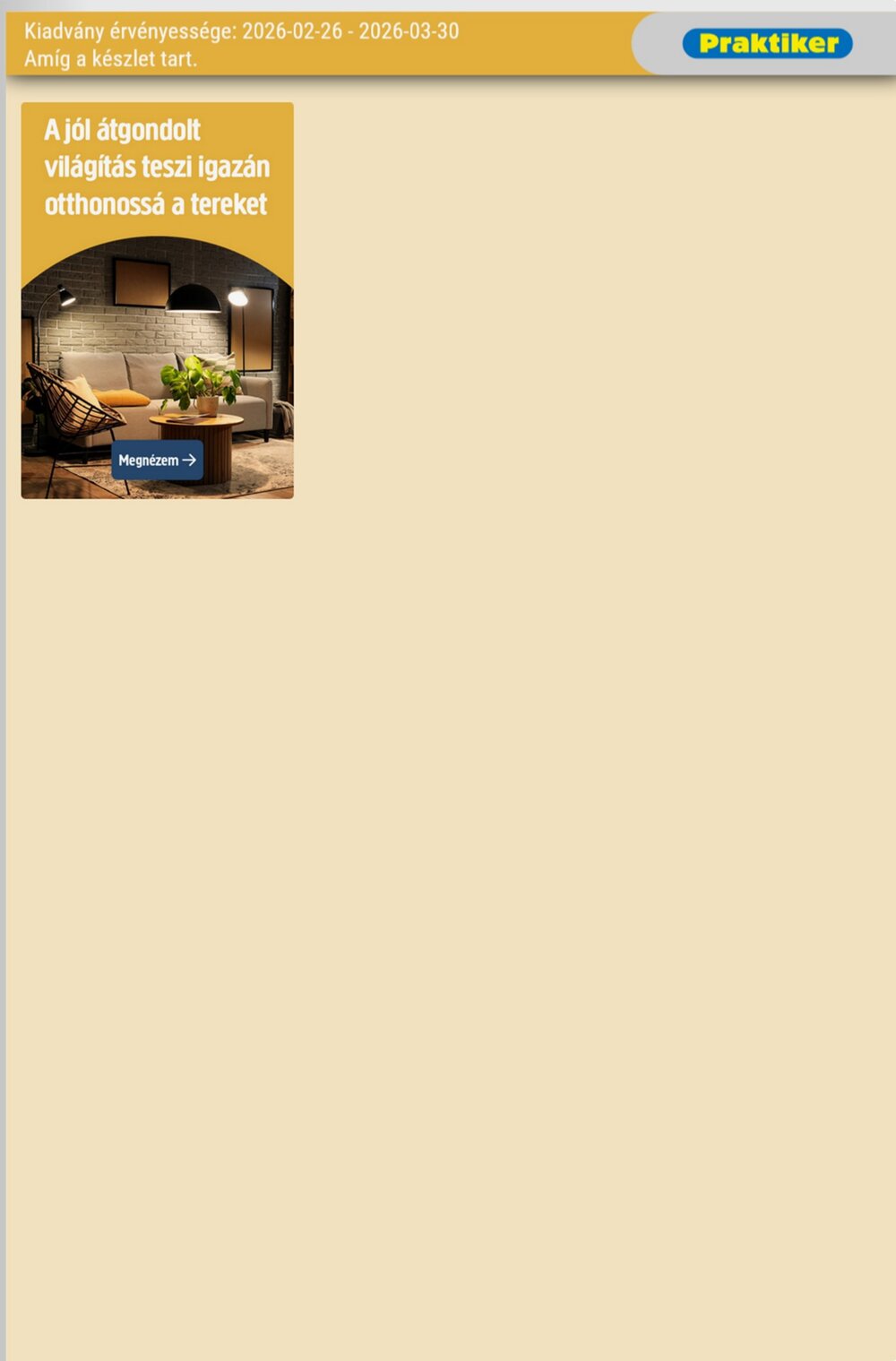
Task: Tap the Megnézem button on the lighting banner
Action: [x=157, y=460]
